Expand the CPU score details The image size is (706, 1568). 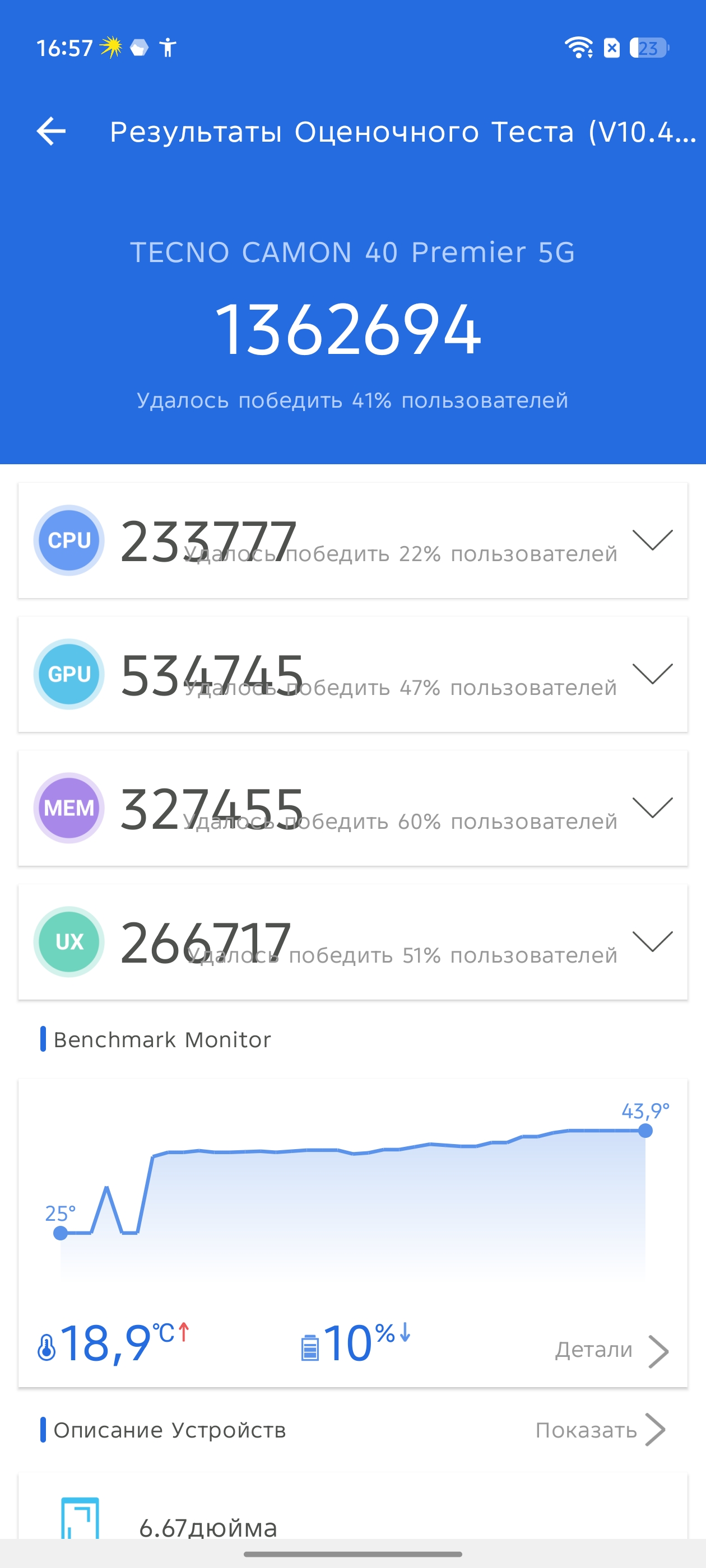pos(652,540)
